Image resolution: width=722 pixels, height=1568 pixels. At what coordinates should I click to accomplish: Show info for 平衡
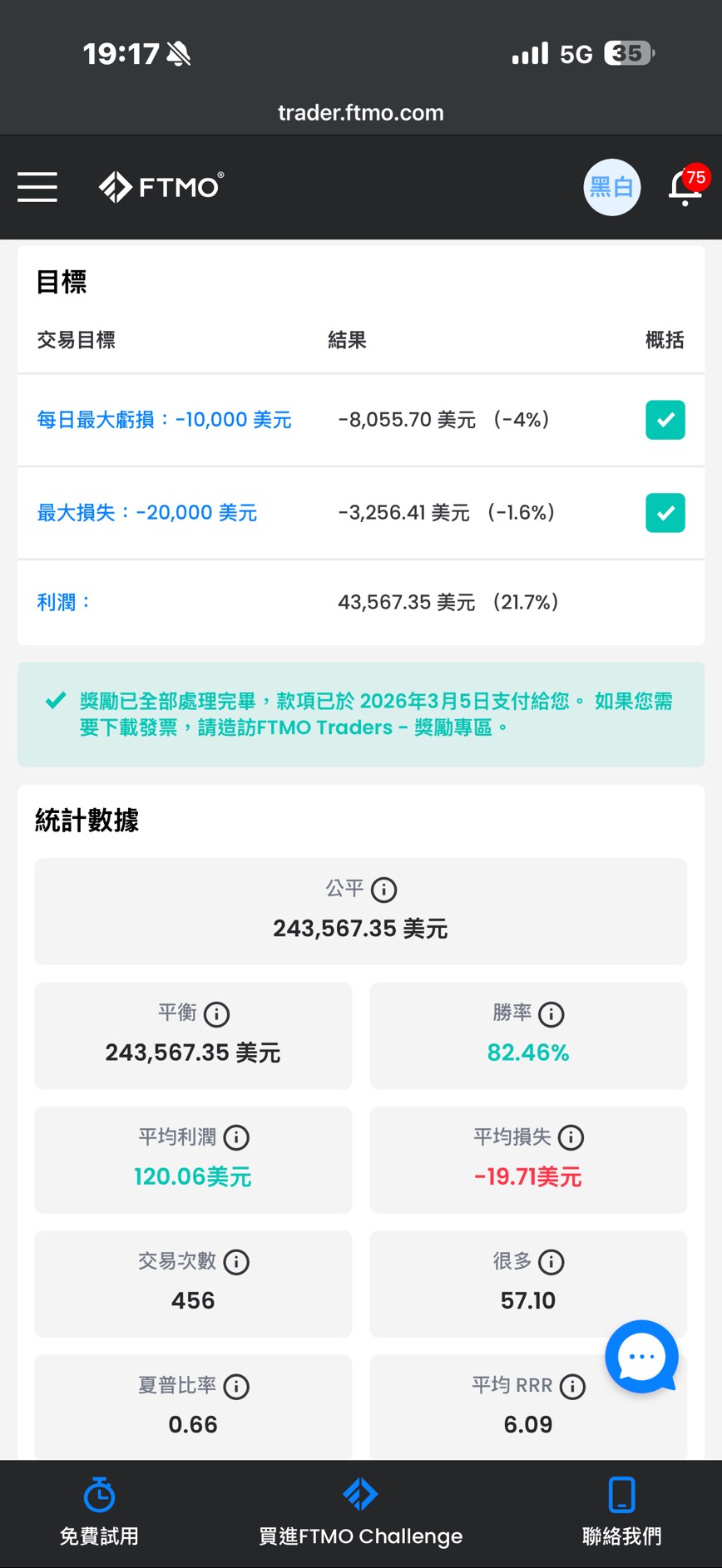217,1014
